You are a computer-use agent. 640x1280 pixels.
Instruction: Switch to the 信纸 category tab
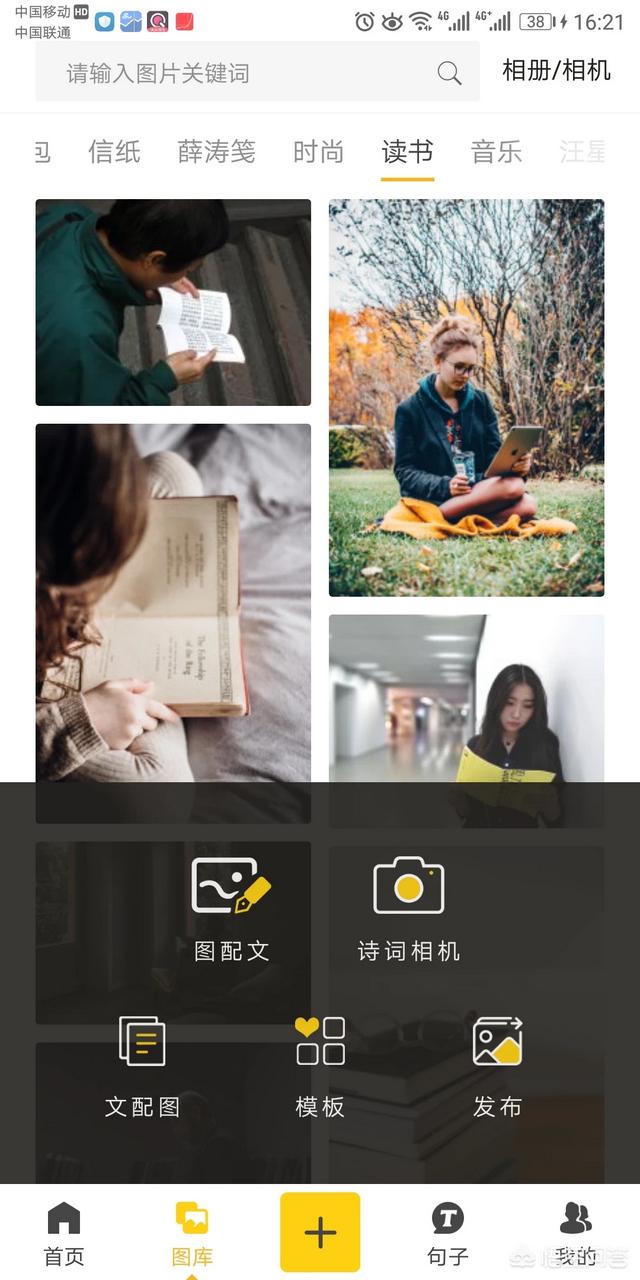click(114, 152)
